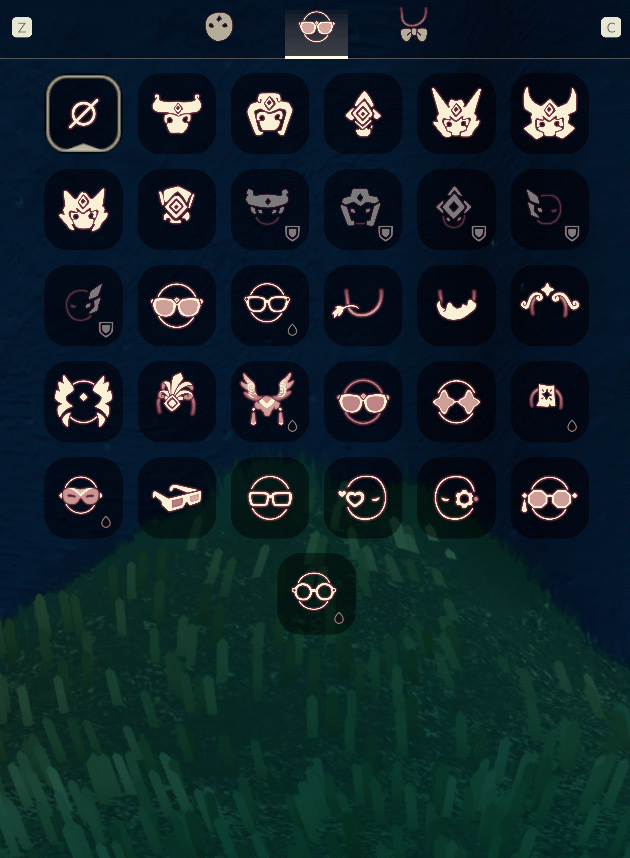630x858 pixels.
Task: Select the star-shaped sunglasses
Action: tap(456, 401)
